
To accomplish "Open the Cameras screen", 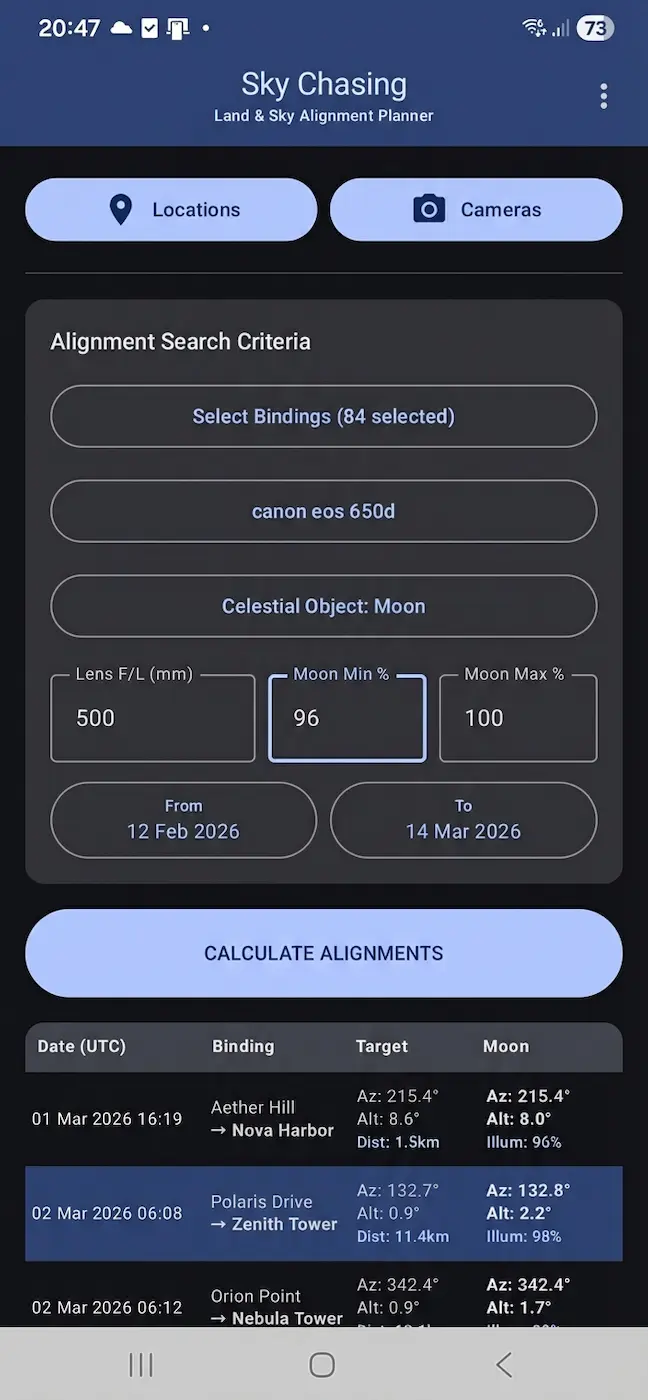I will (x=476, y=210).
